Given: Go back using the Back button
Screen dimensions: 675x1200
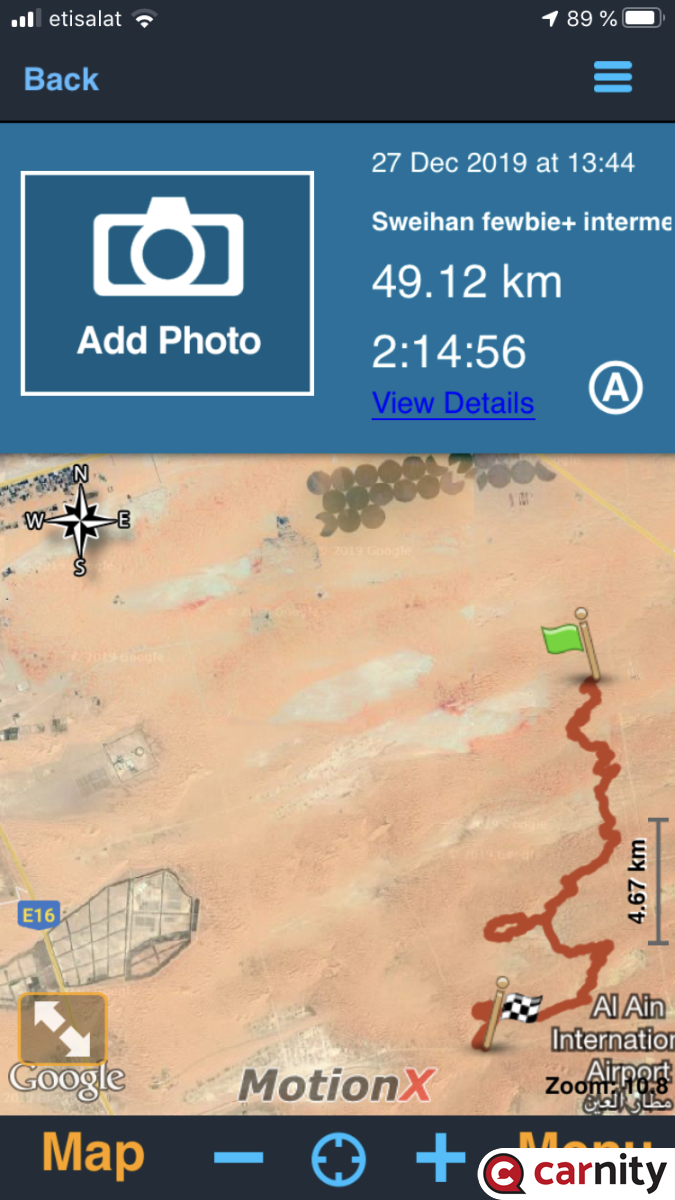Looking at the screenshot, I should coord(61,79).
